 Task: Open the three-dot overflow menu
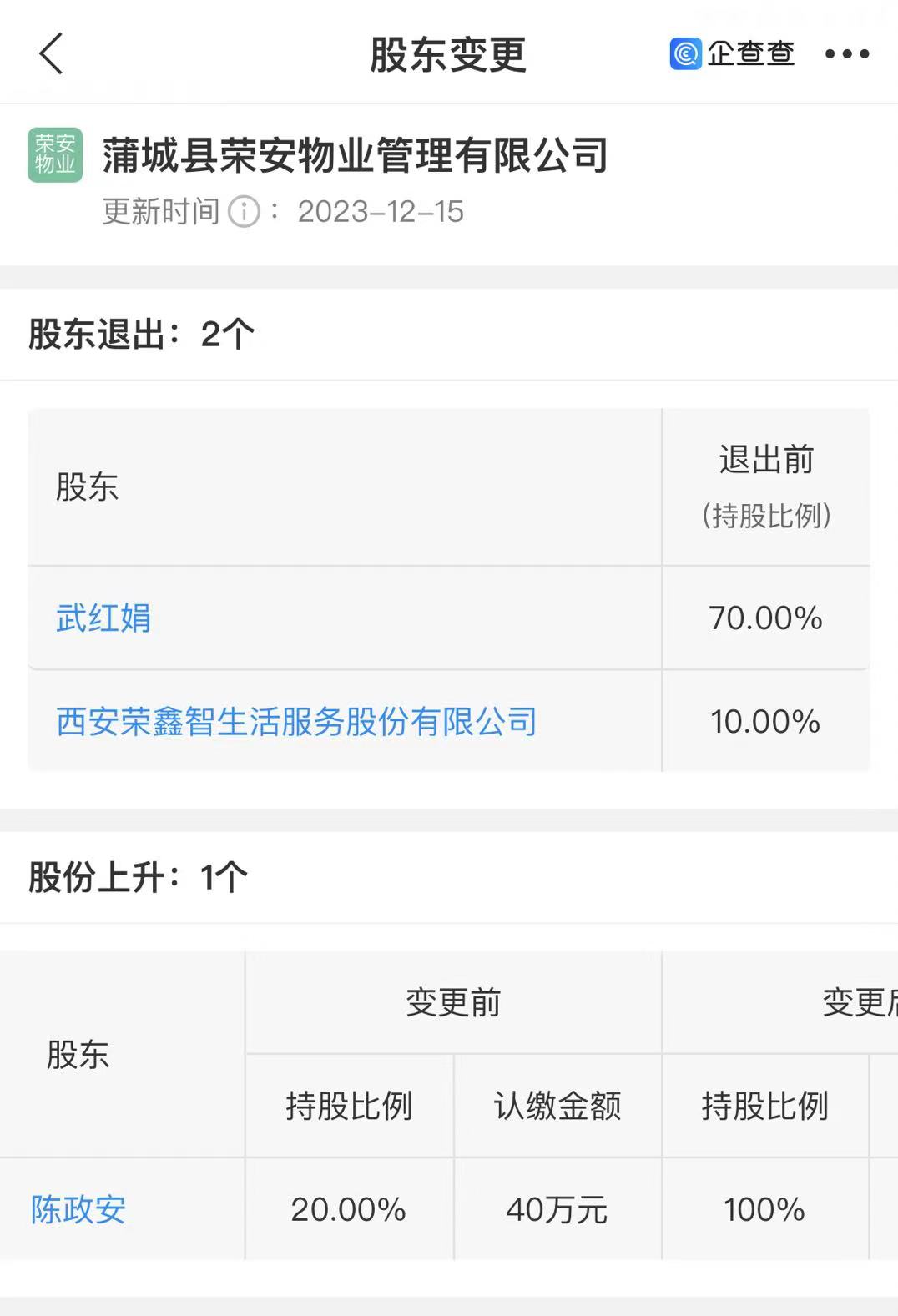(846, 54)
